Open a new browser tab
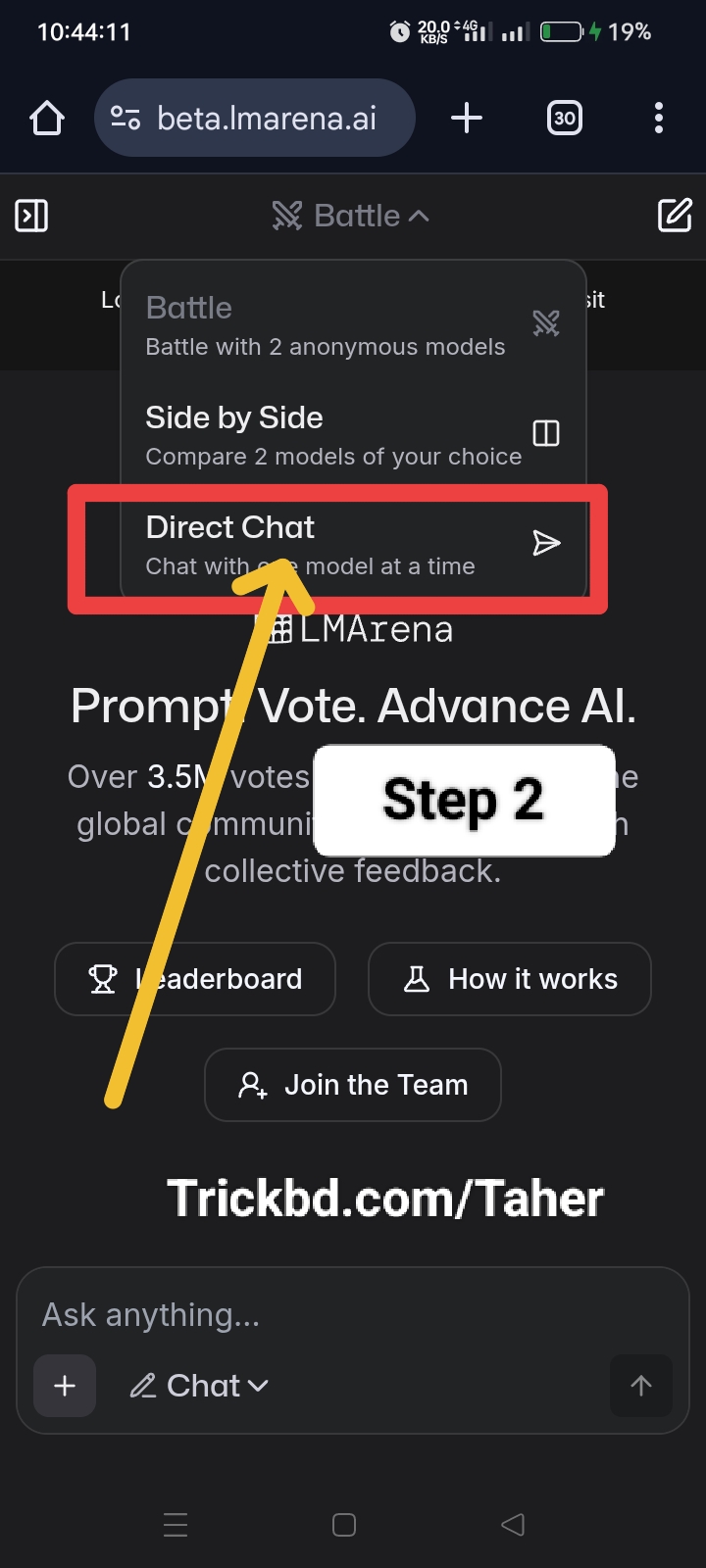 (467, 119)
